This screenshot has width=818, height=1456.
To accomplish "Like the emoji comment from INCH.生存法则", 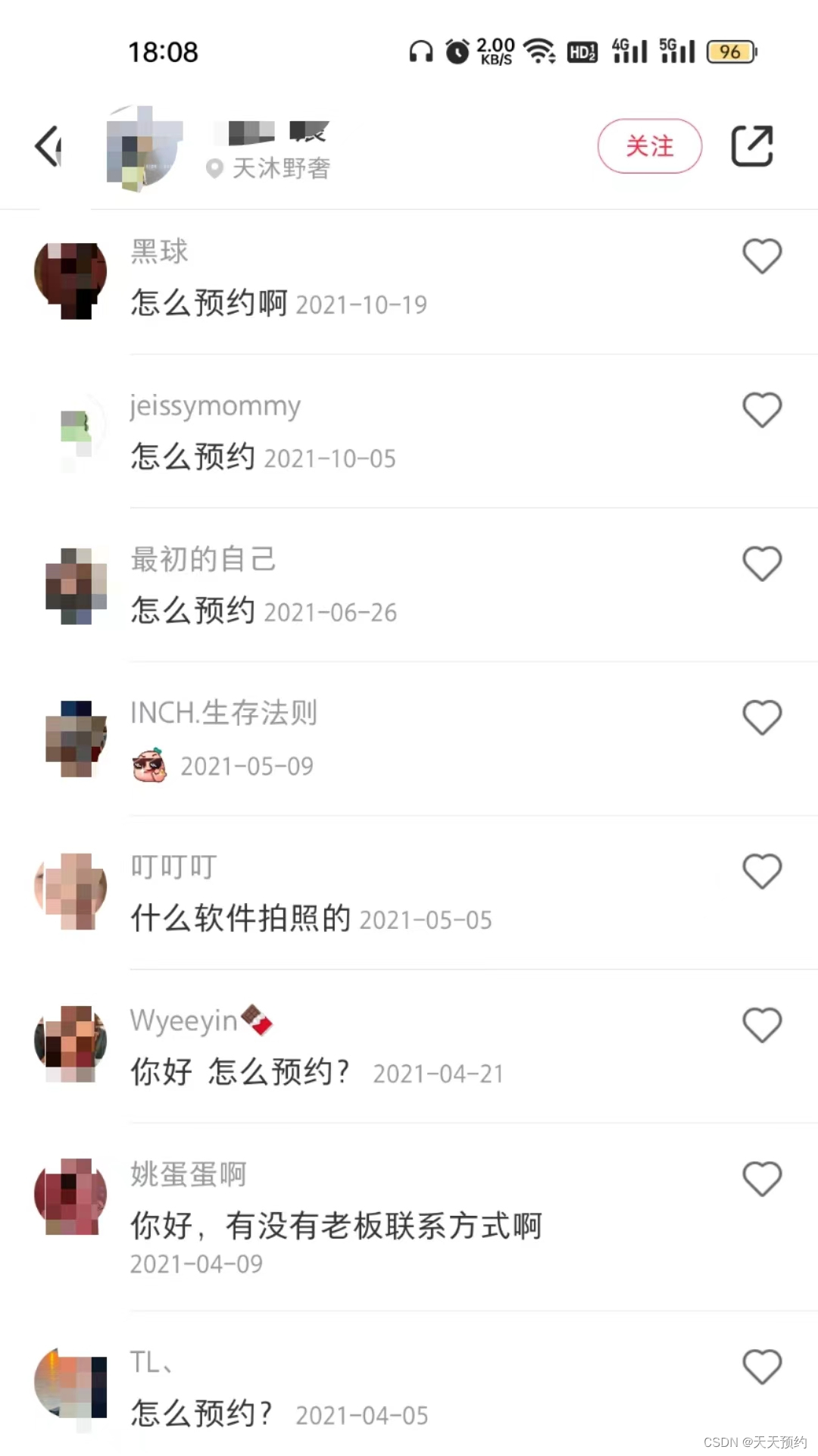I will click(x=761, y=717).
